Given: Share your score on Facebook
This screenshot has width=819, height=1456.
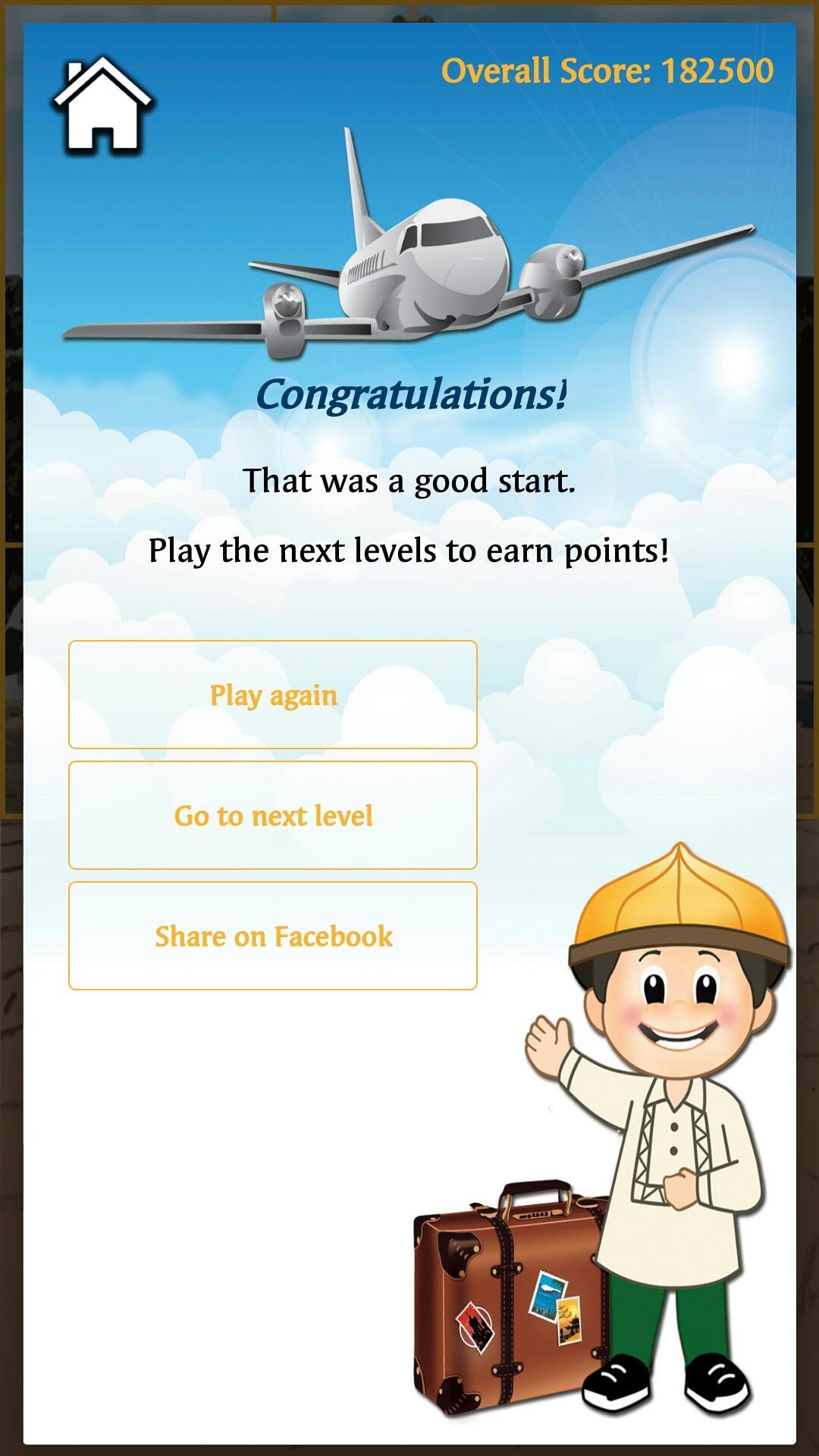Looking at the screenshot, I should [x=273, y=936].
